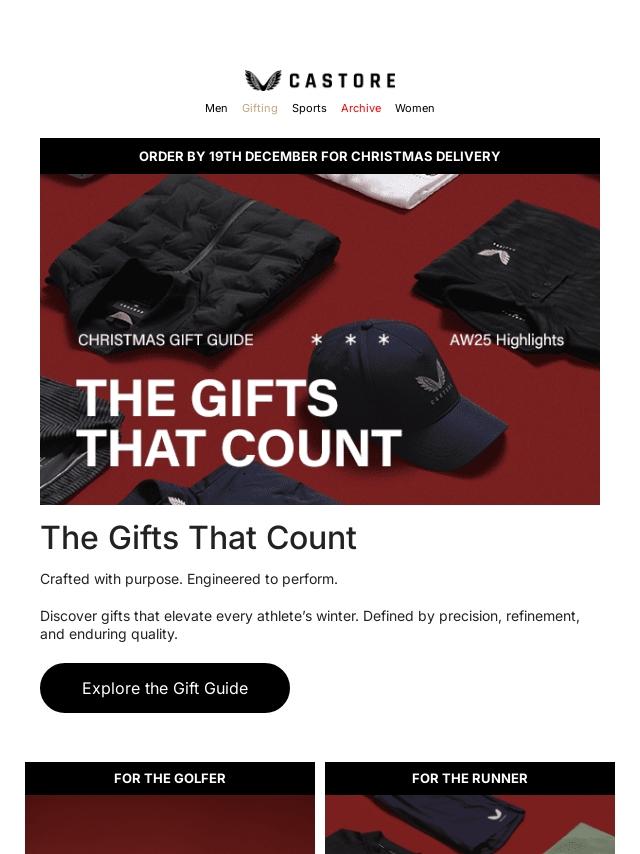The image size is (640, 854).
Task: Open the Men category link
Action: click(216, 108)
